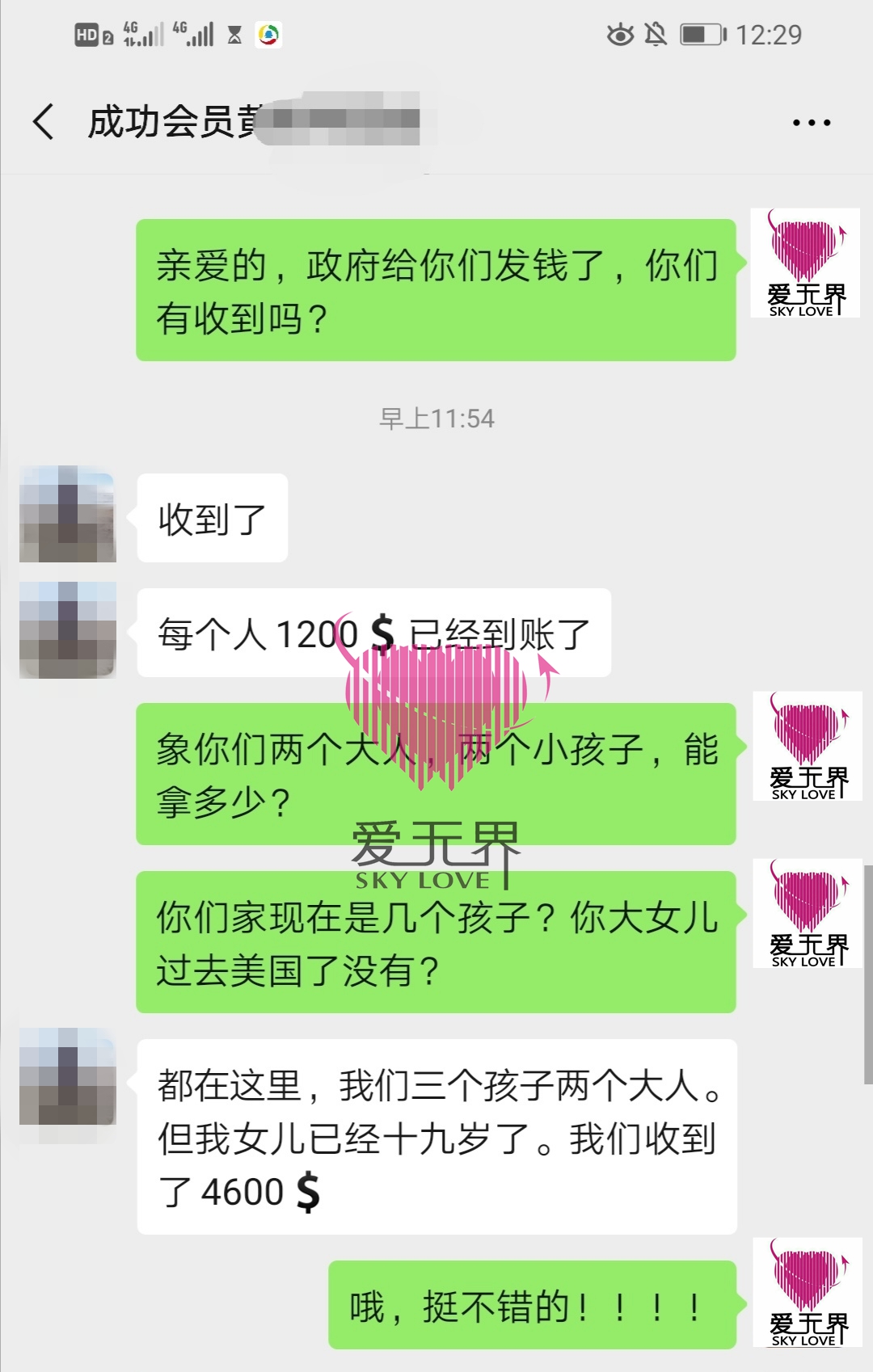
Task: Go back from this chat
Action: (x=44, y=123)
